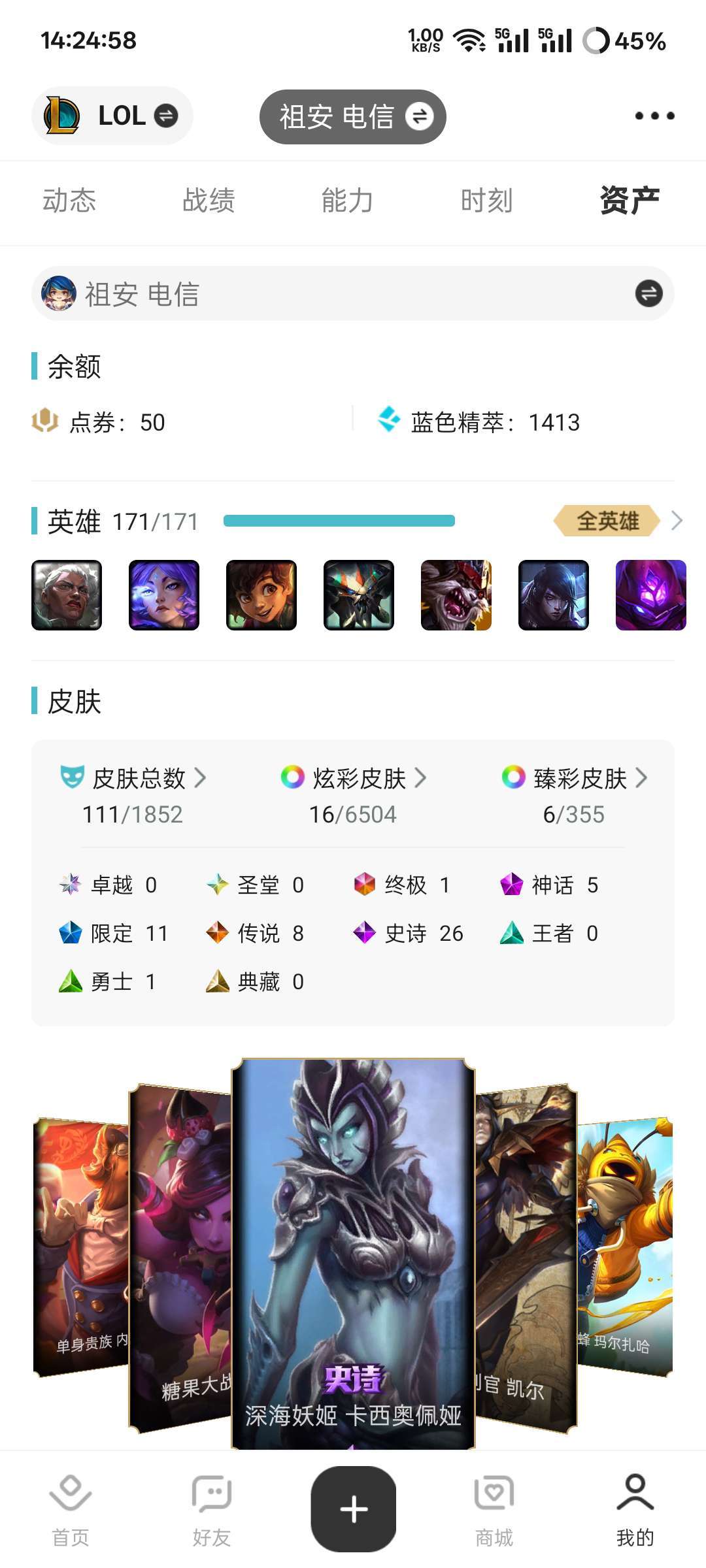Open the 能力 tab
This screenshot has height=1568, width=706.
(x=347, y=201)
